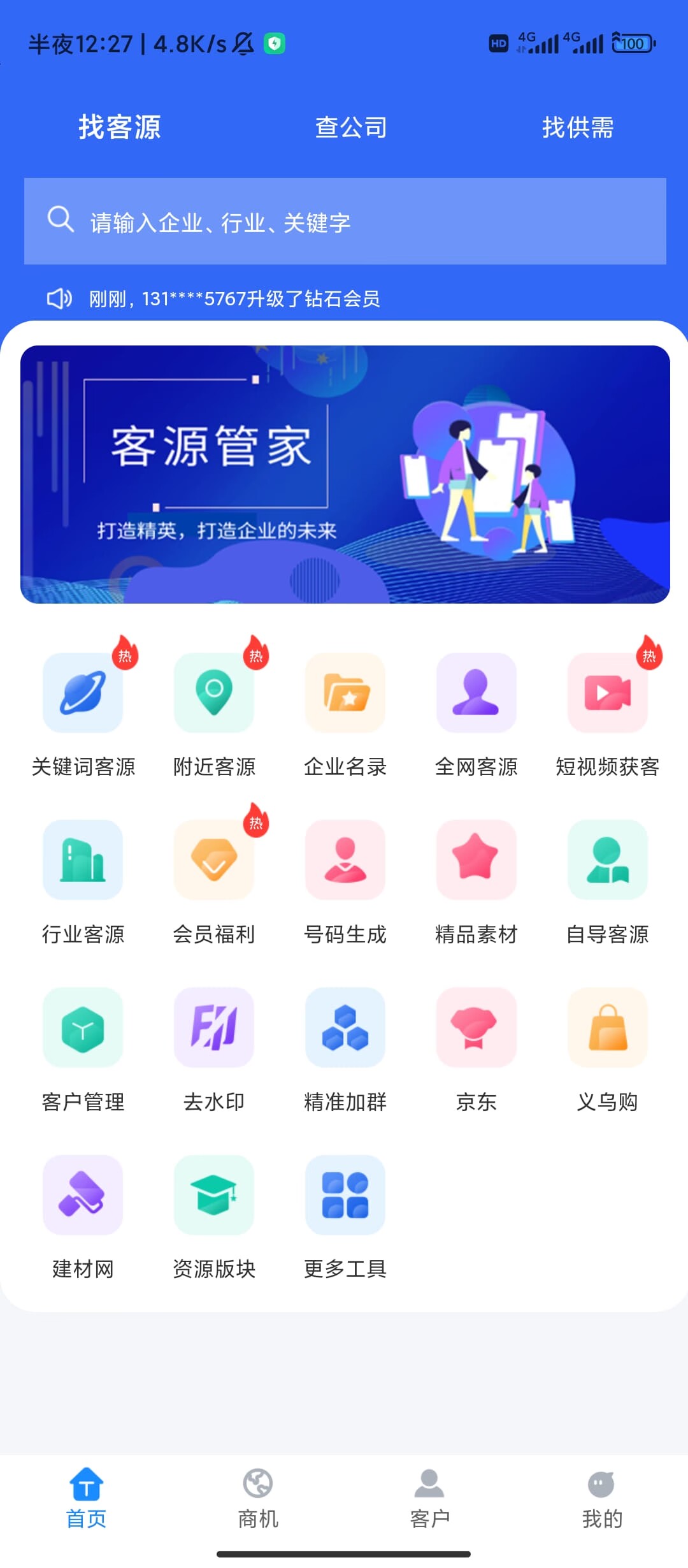Viewport: 688px width, 1568px height.
Task: Switch to the 找供需 tab
Action: tap(577, 127)
